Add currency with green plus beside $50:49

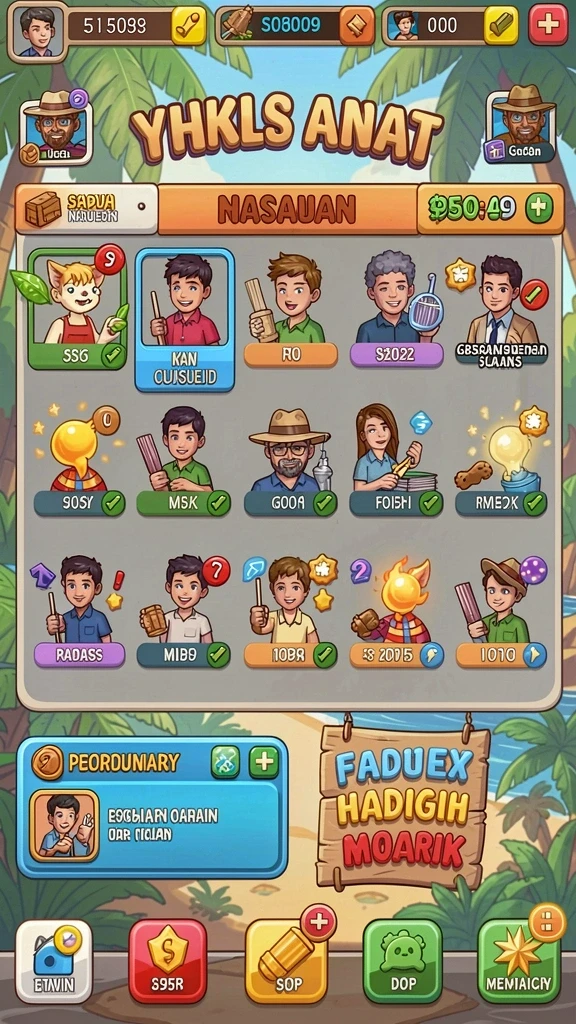(539, 208)
